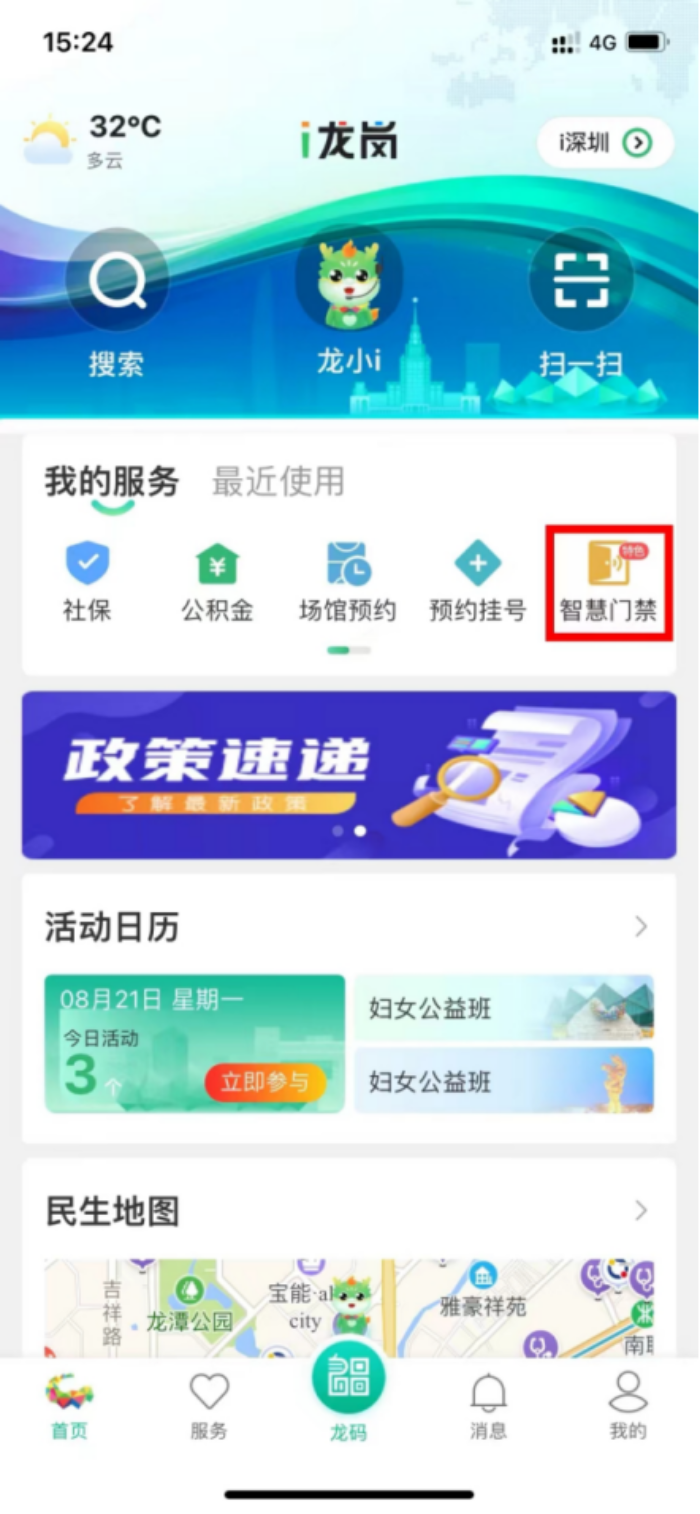Select the 我的服务 tab
Screen dimensions: 700x1514
(112, 482)
